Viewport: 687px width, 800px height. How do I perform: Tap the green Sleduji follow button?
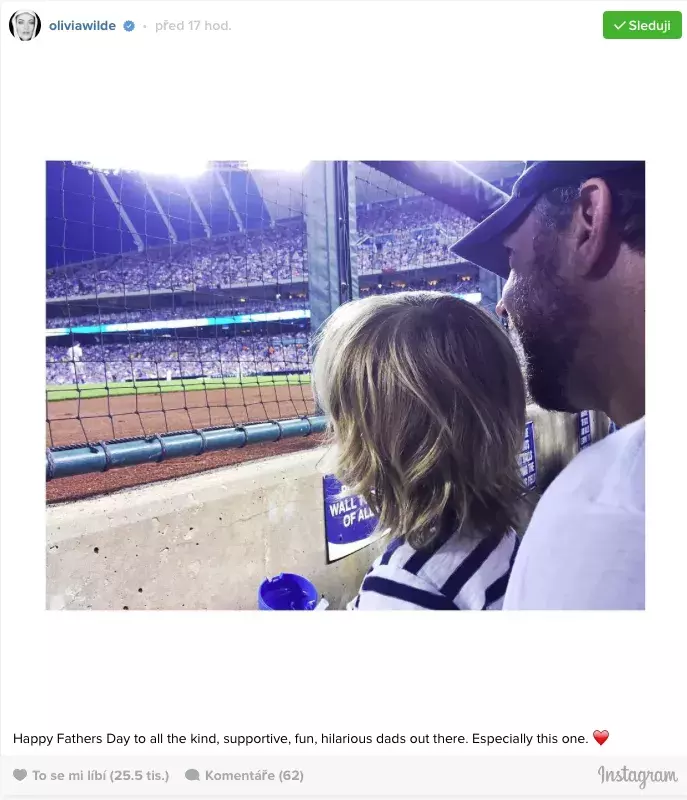point(642,26)
